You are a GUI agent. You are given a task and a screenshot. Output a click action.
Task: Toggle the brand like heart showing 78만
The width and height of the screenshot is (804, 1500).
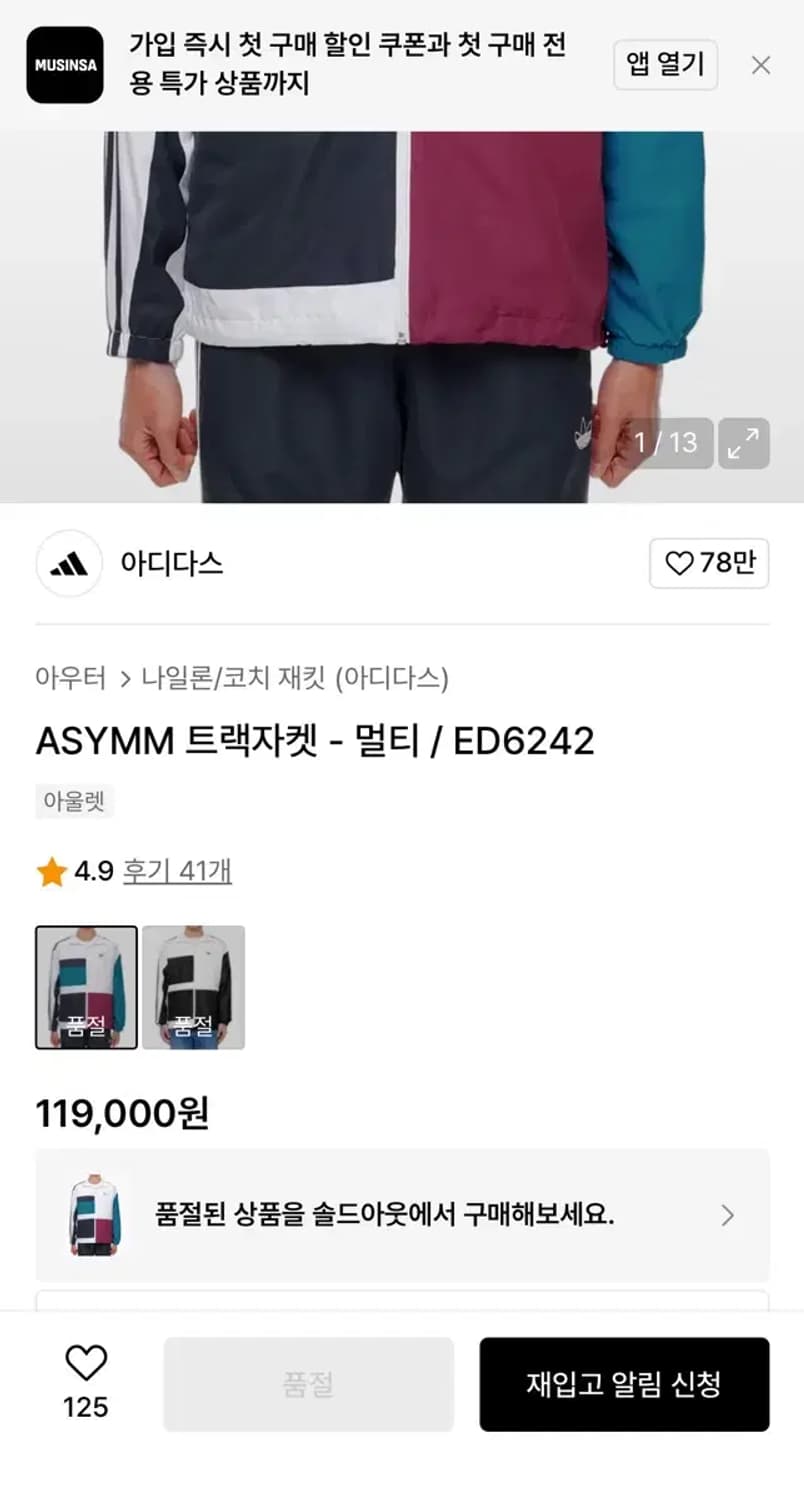tap(709, 564)
